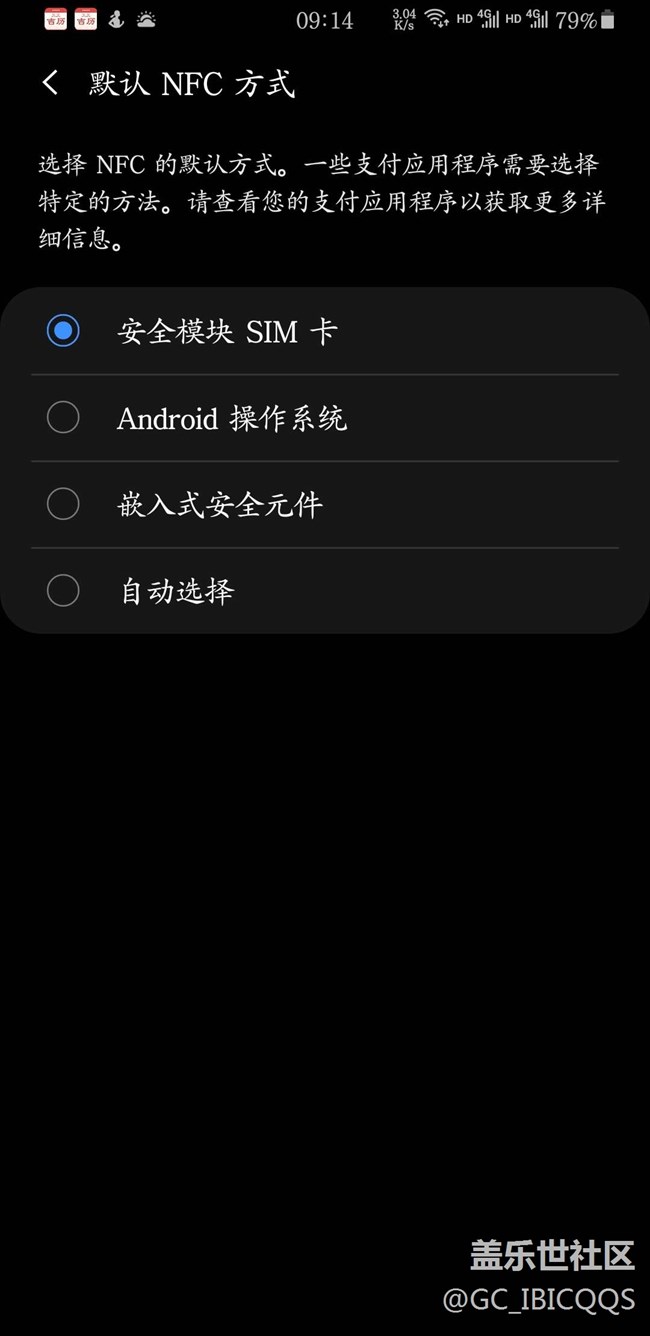The width and height of the screenshot is (650, 1336).
Task: Select 嵌入式安全元件 option
Action: (x=325, y=504)
